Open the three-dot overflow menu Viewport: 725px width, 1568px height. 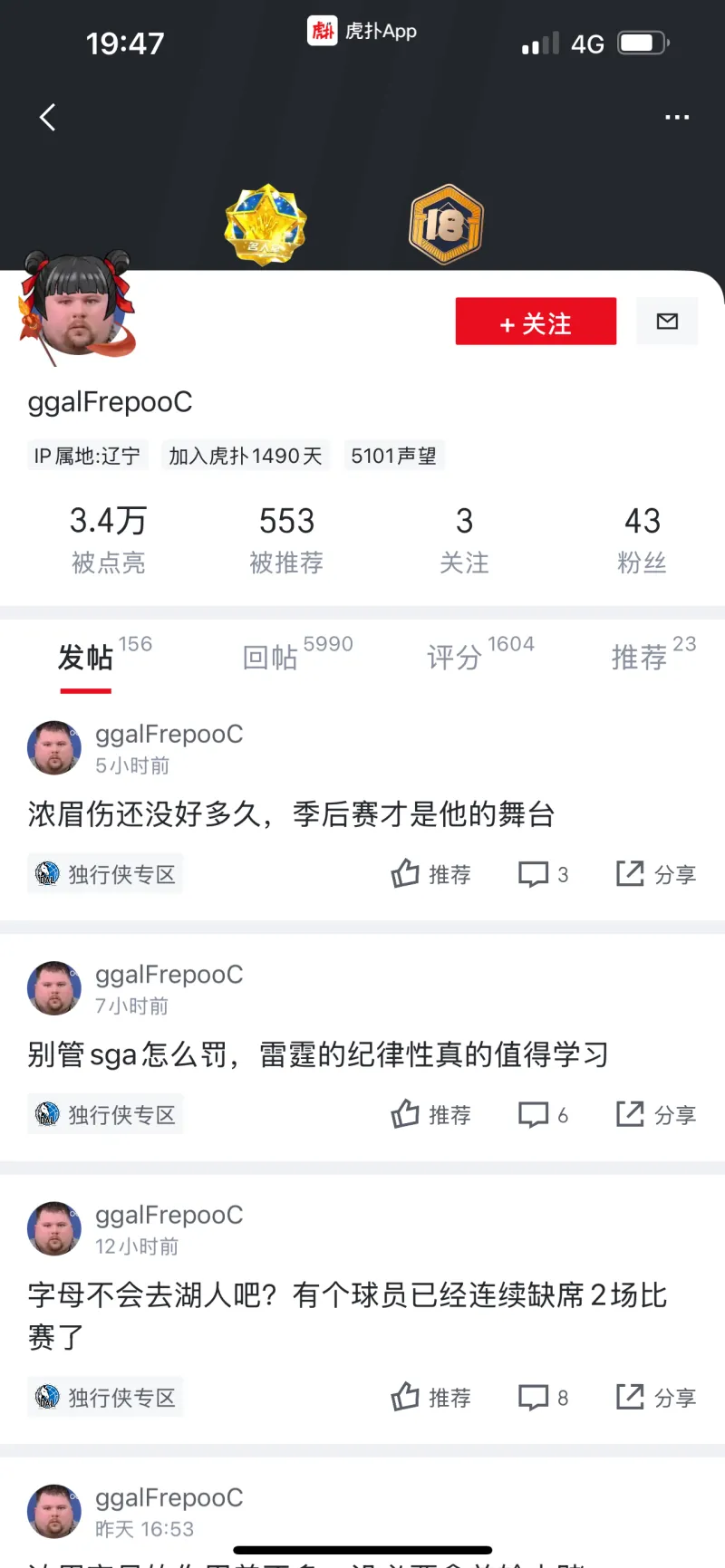click(x=676, y=117)
